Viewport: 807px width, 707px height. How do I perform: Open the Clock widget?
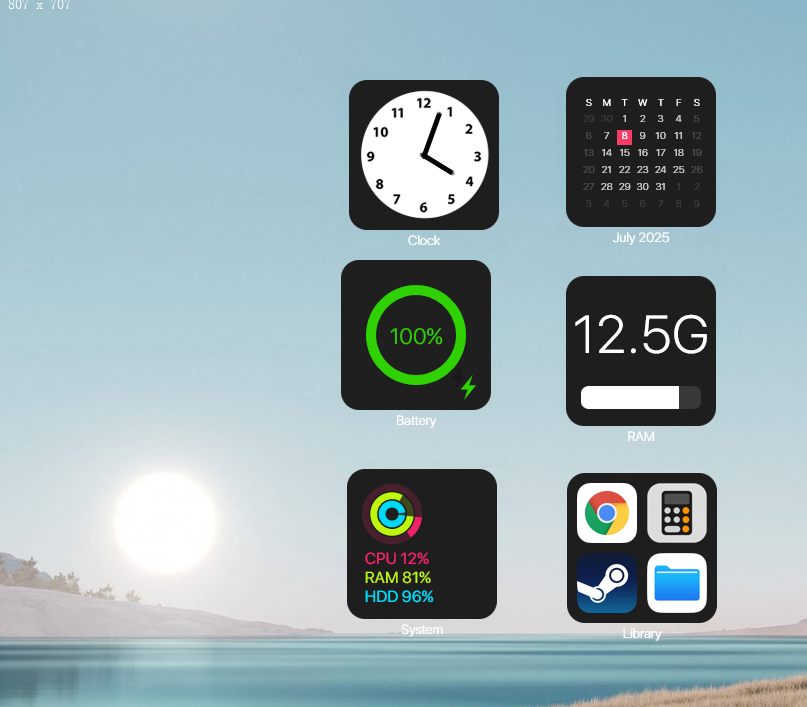point(424,155)
